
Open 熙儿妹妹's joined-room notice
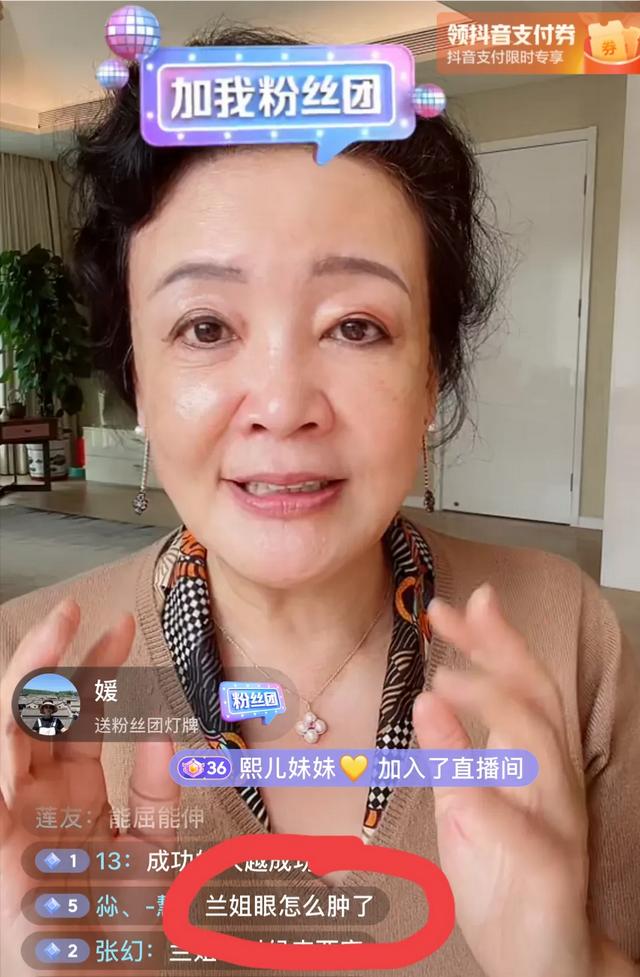pos(356,768)
